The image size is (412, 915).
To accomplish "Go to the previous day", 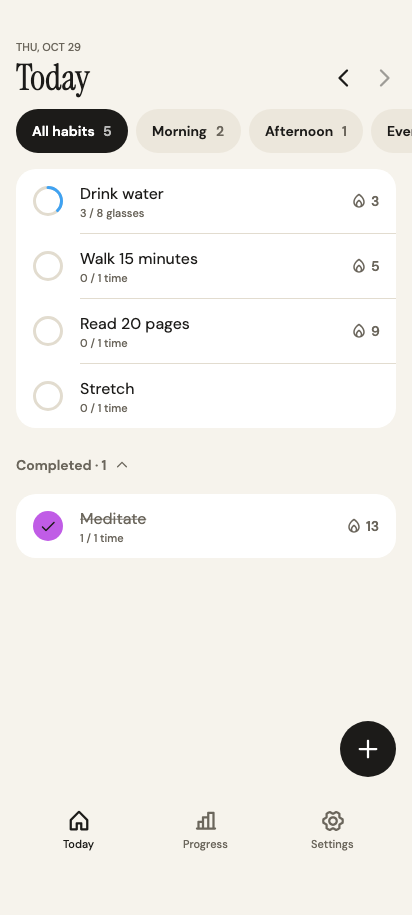I will [x=344, y=78].
